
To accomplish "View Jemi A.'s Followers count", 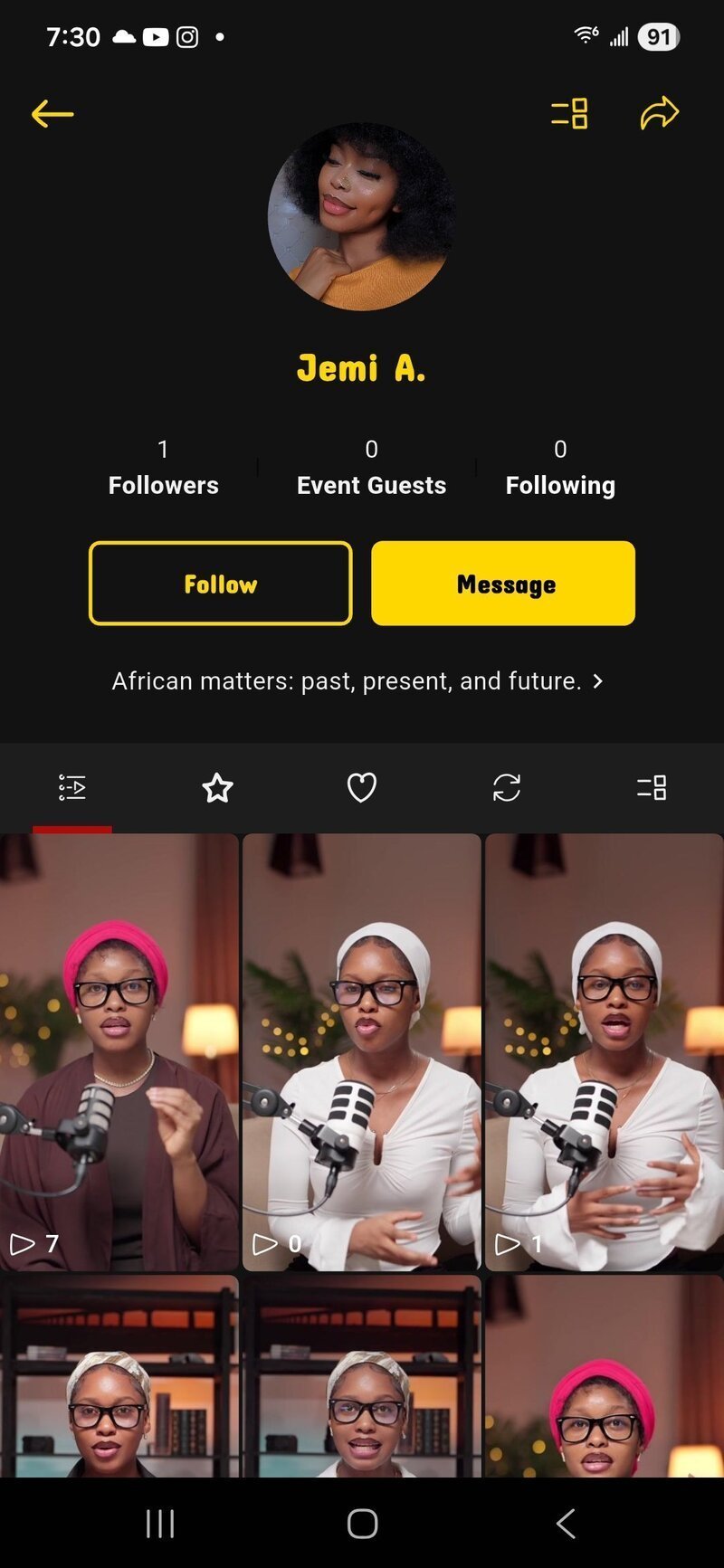I will (163, 468).
